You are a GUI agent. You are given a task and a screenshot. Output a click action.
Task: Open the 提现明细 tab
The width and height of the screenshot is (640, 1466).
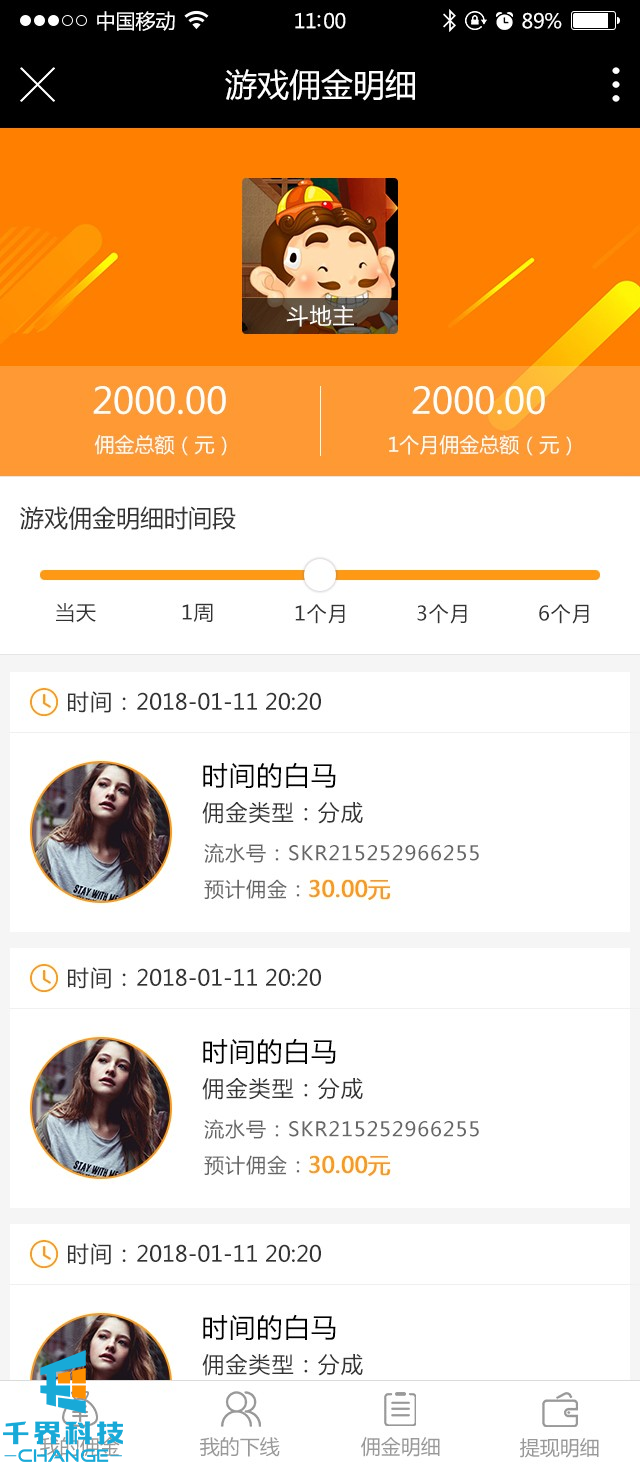coord(559,1424)
